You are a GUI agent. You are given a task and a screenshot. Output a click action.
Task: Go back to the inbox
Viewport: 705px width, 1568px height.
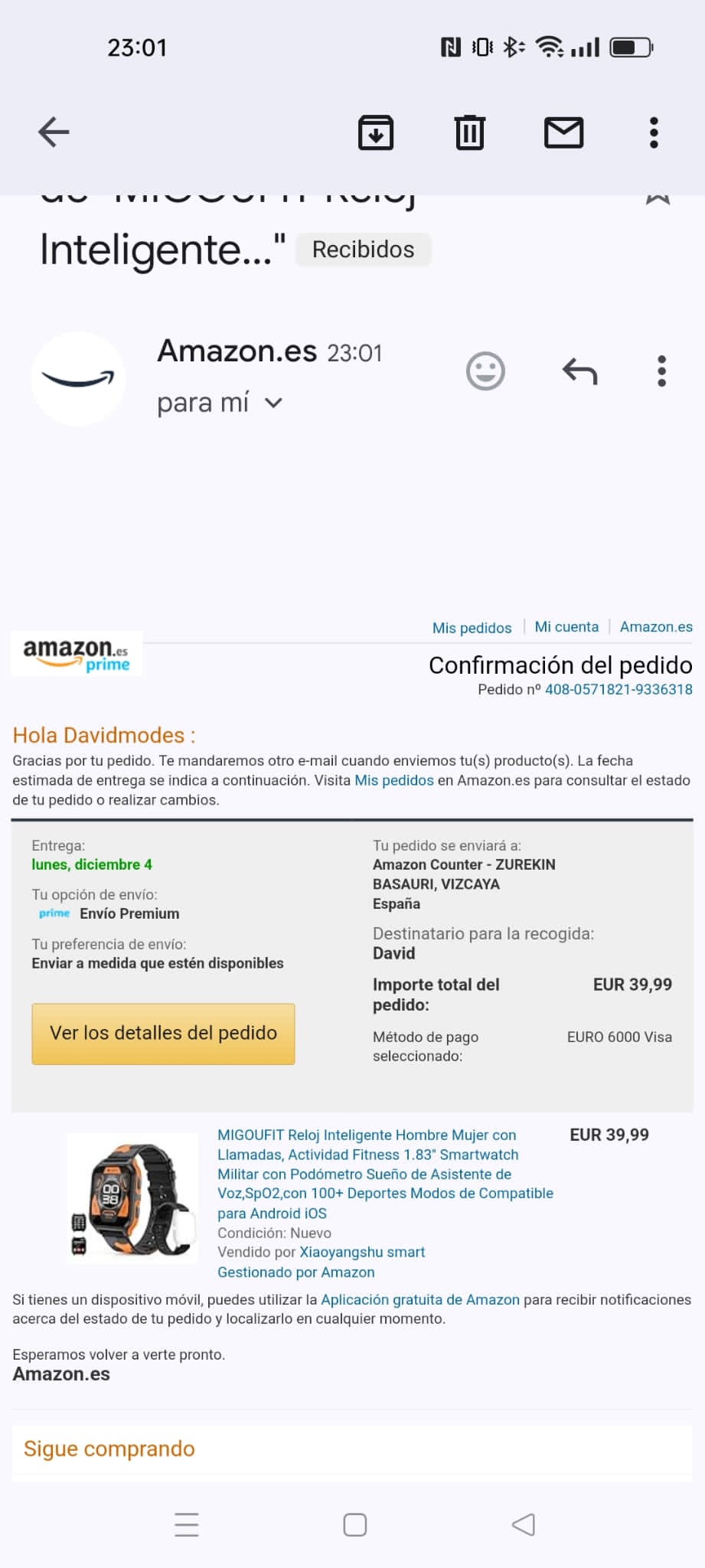tap(54, 132)
